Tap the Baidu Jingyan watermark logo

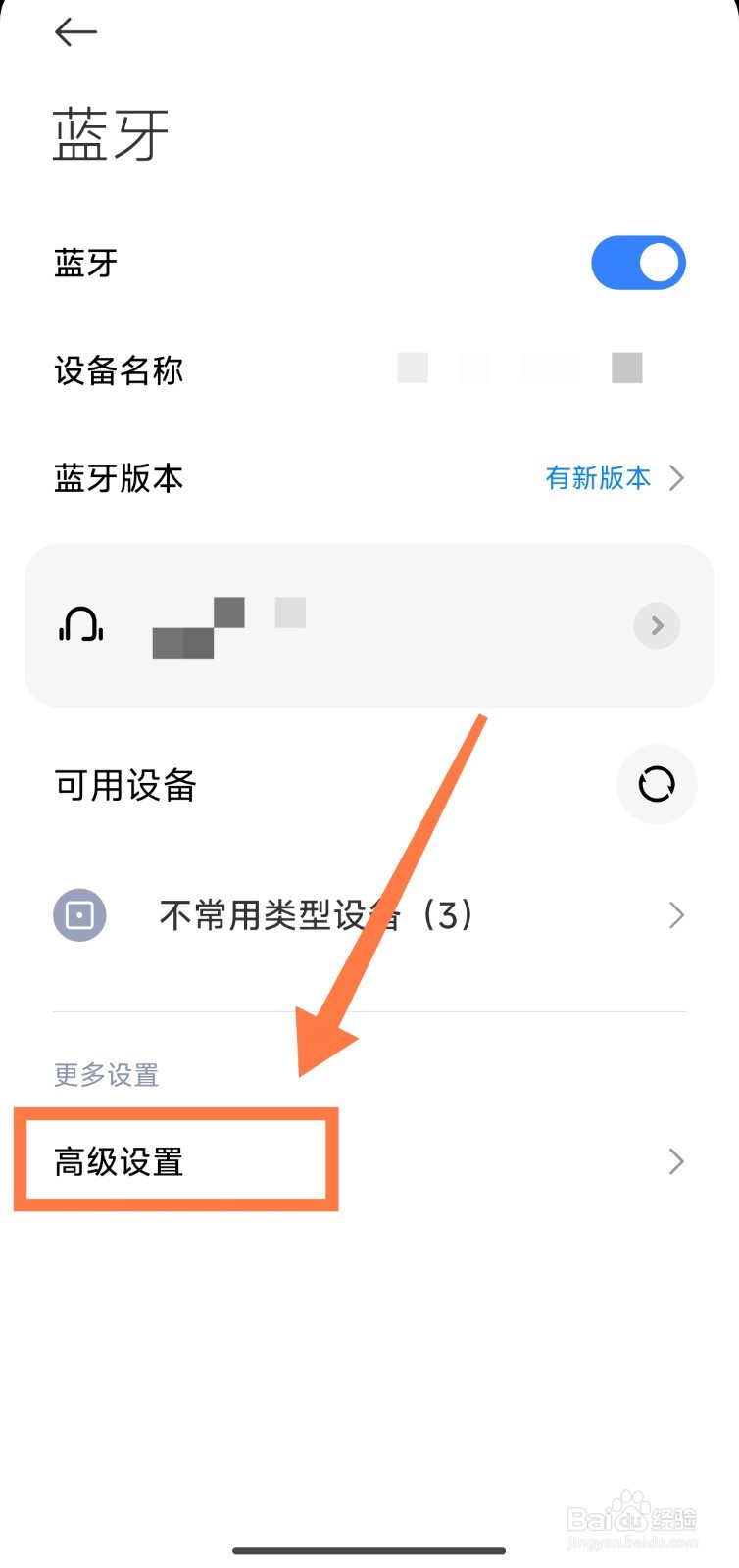(x=632, y=1514)
